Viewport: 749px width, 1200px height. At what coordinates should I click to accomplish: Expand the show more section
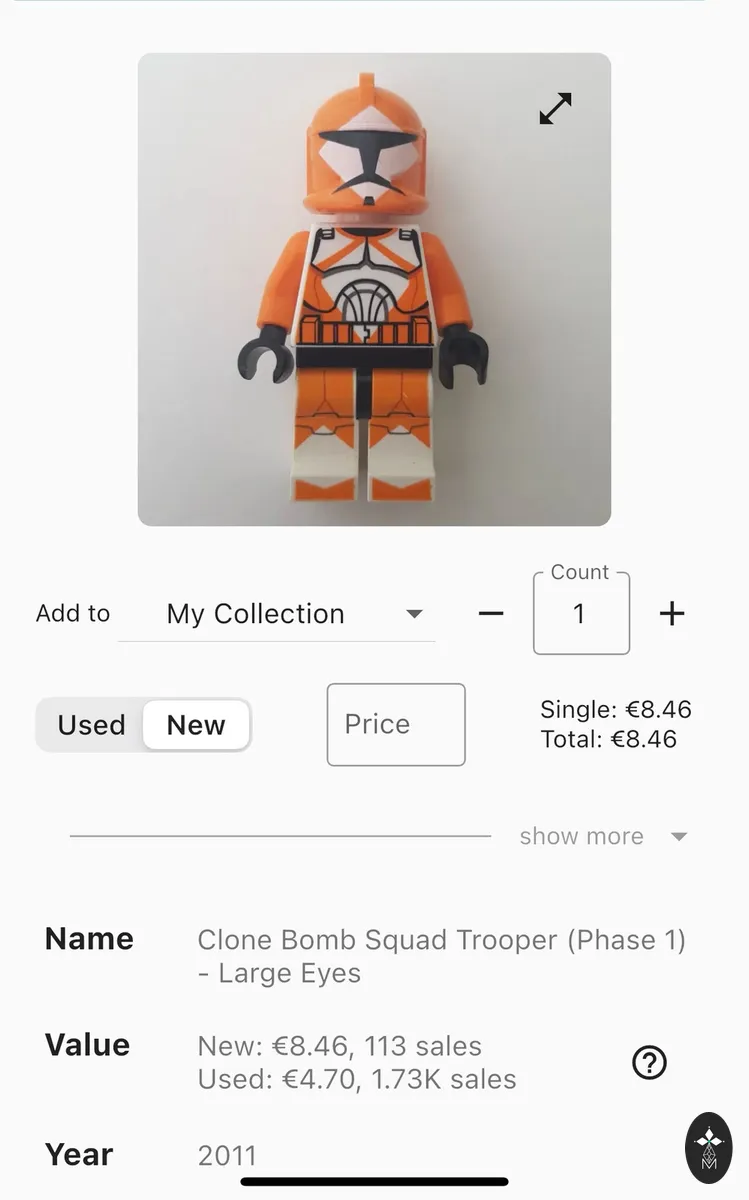point(603,836)
